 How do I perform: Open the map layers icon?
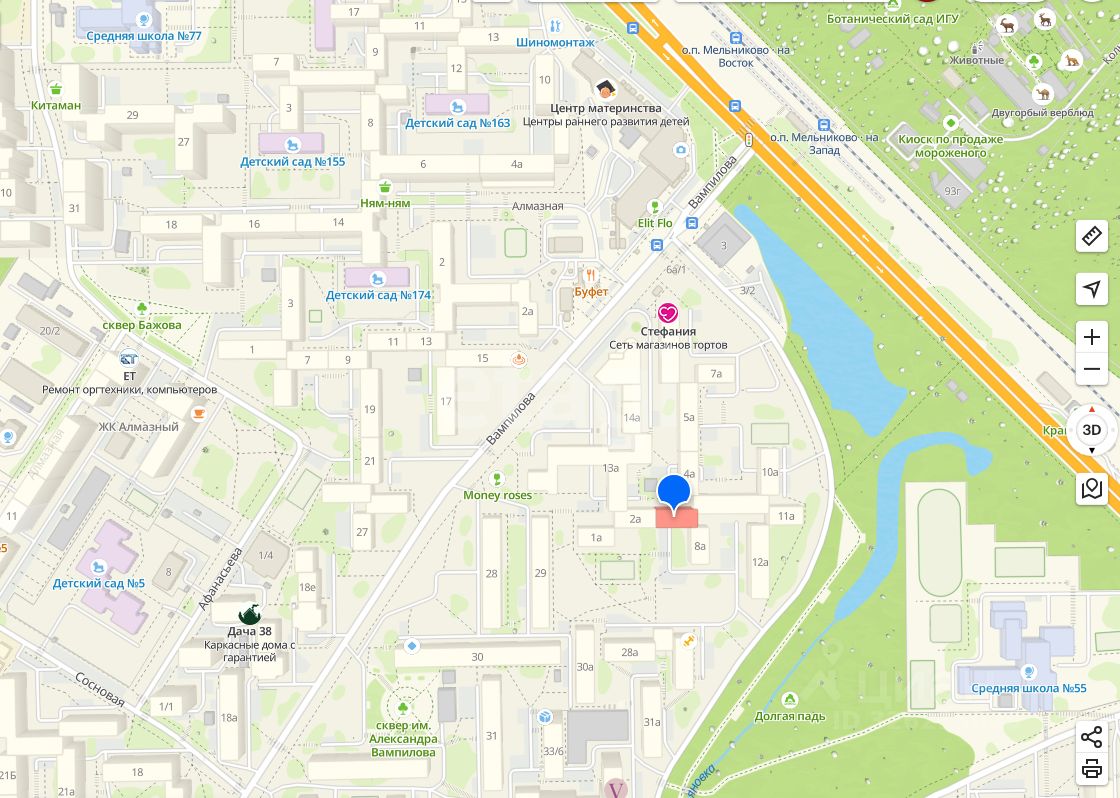coord(1091,488)
